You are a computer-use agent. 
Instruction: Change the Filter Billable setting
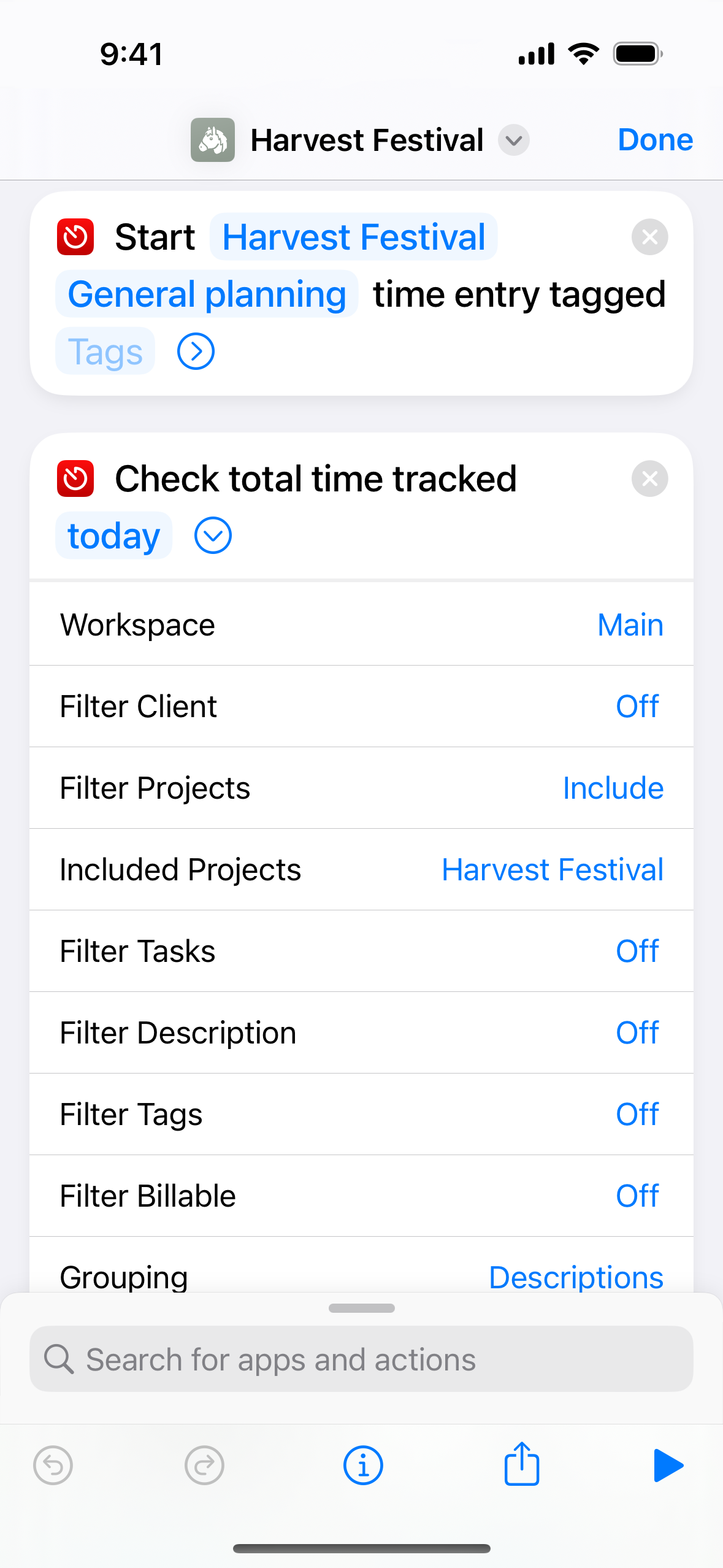(x=361, y=1196)
